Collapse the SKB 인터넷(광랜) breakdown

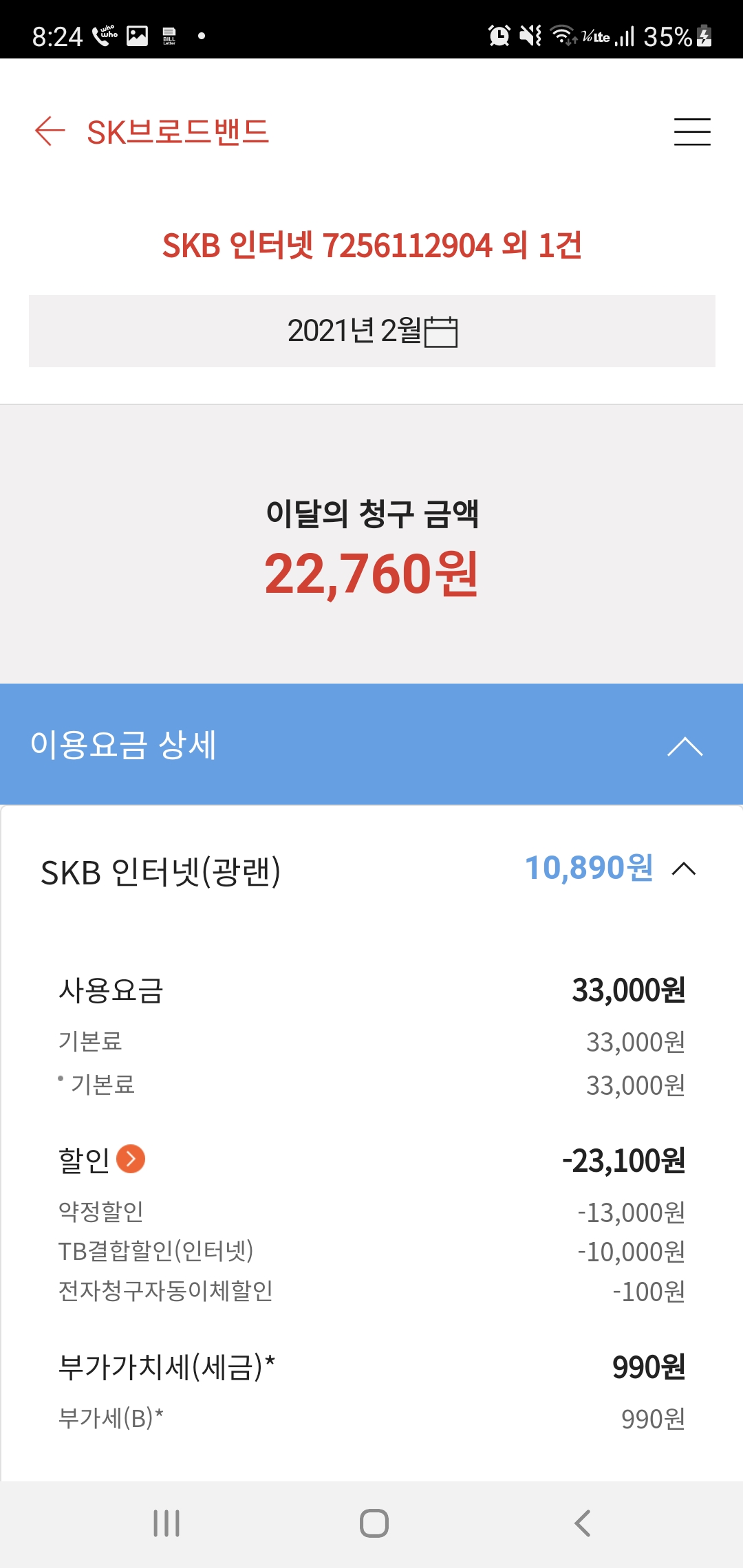[683, 869]
